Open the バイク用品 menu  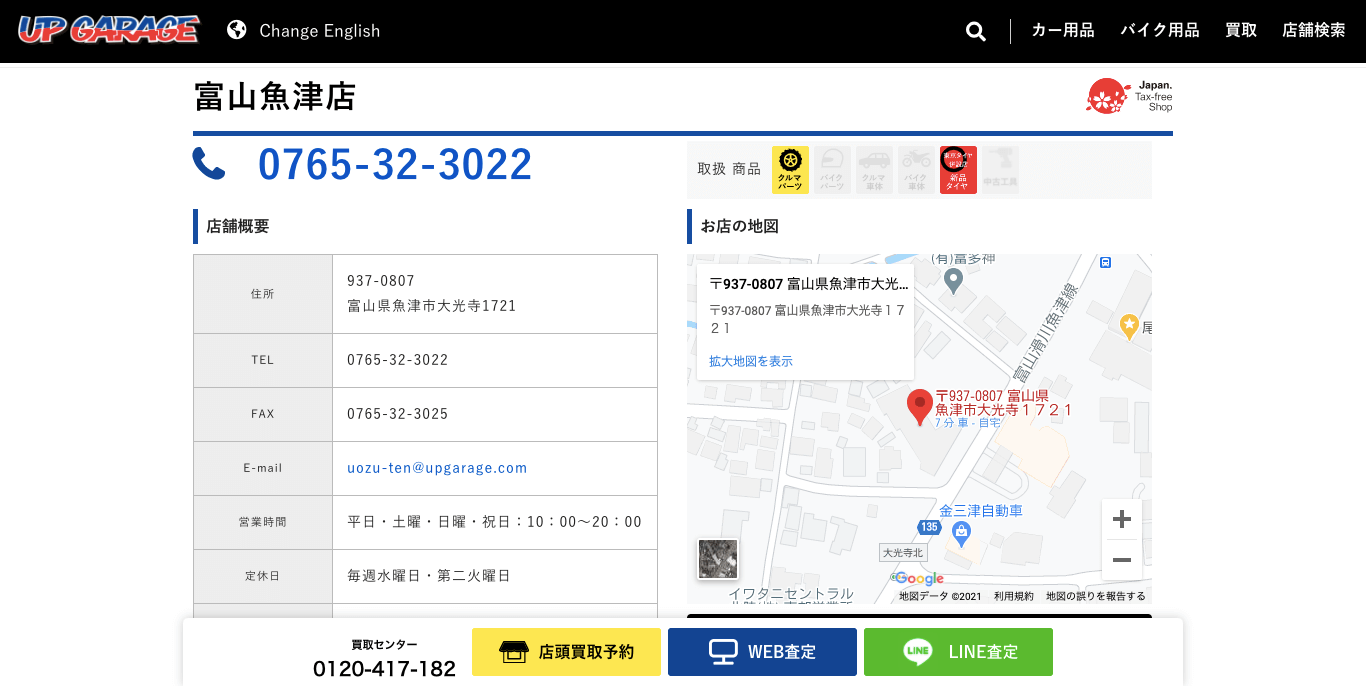tap(1159, 30)
